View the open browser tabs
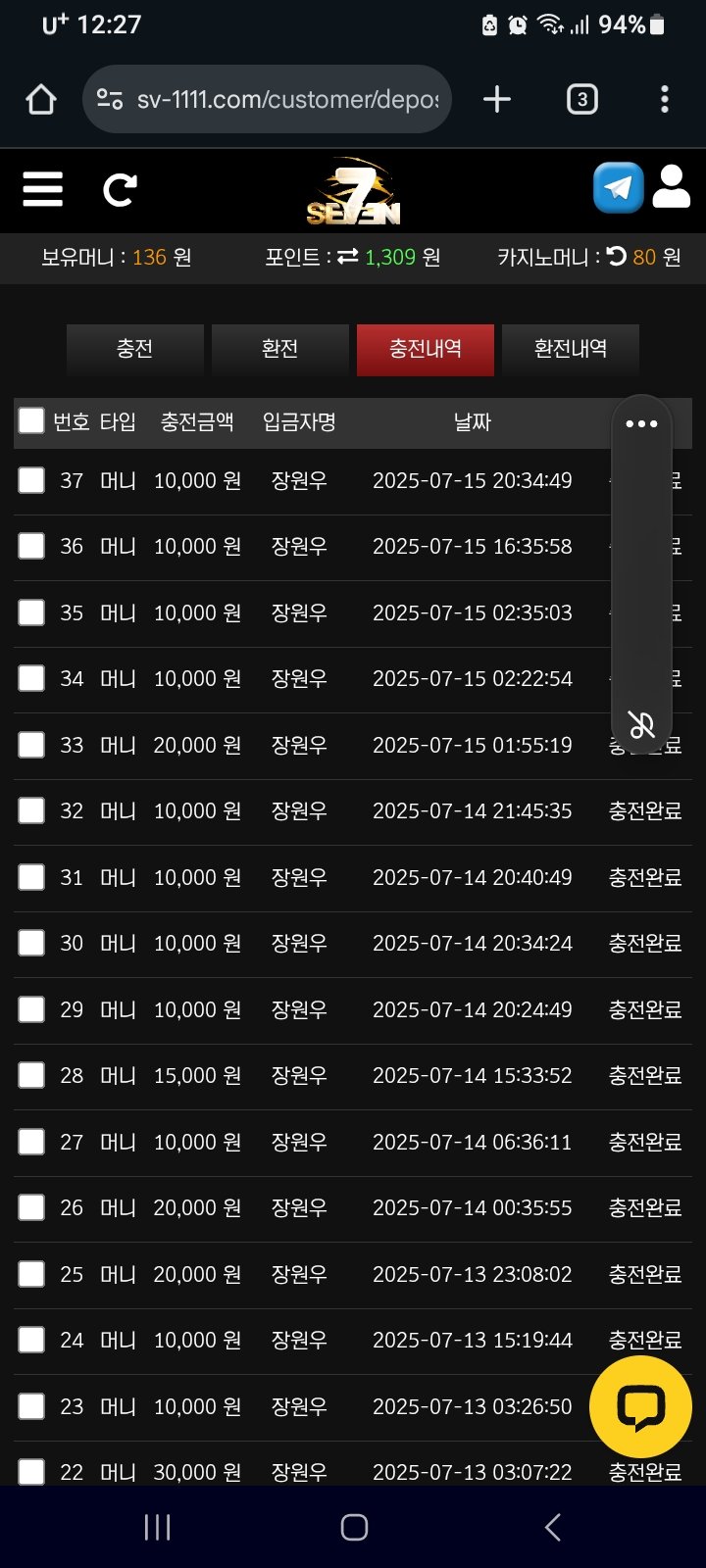 pos(581,99)
